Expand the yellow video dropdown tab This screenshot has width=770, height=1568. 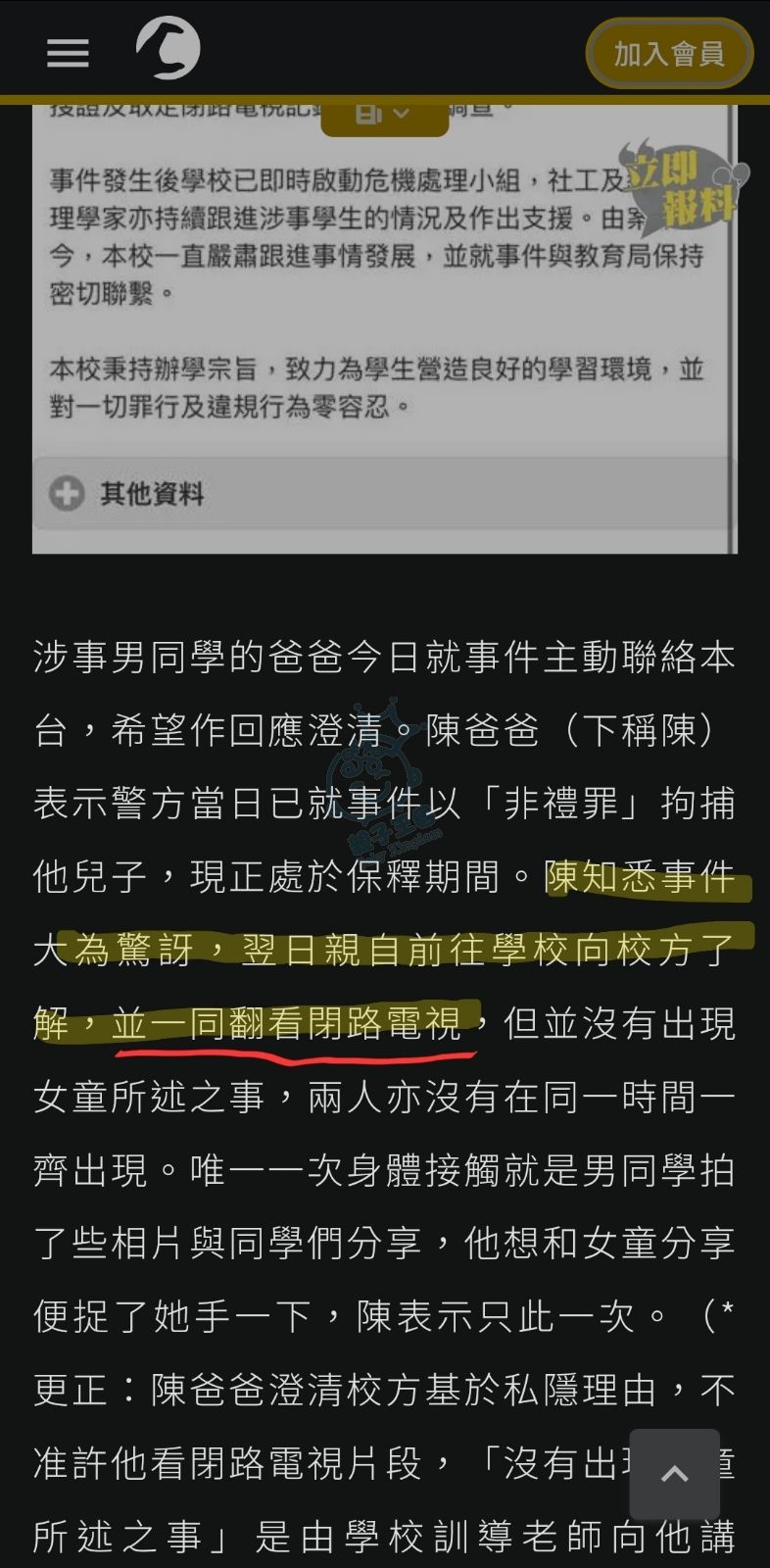[x=384, y=116]
